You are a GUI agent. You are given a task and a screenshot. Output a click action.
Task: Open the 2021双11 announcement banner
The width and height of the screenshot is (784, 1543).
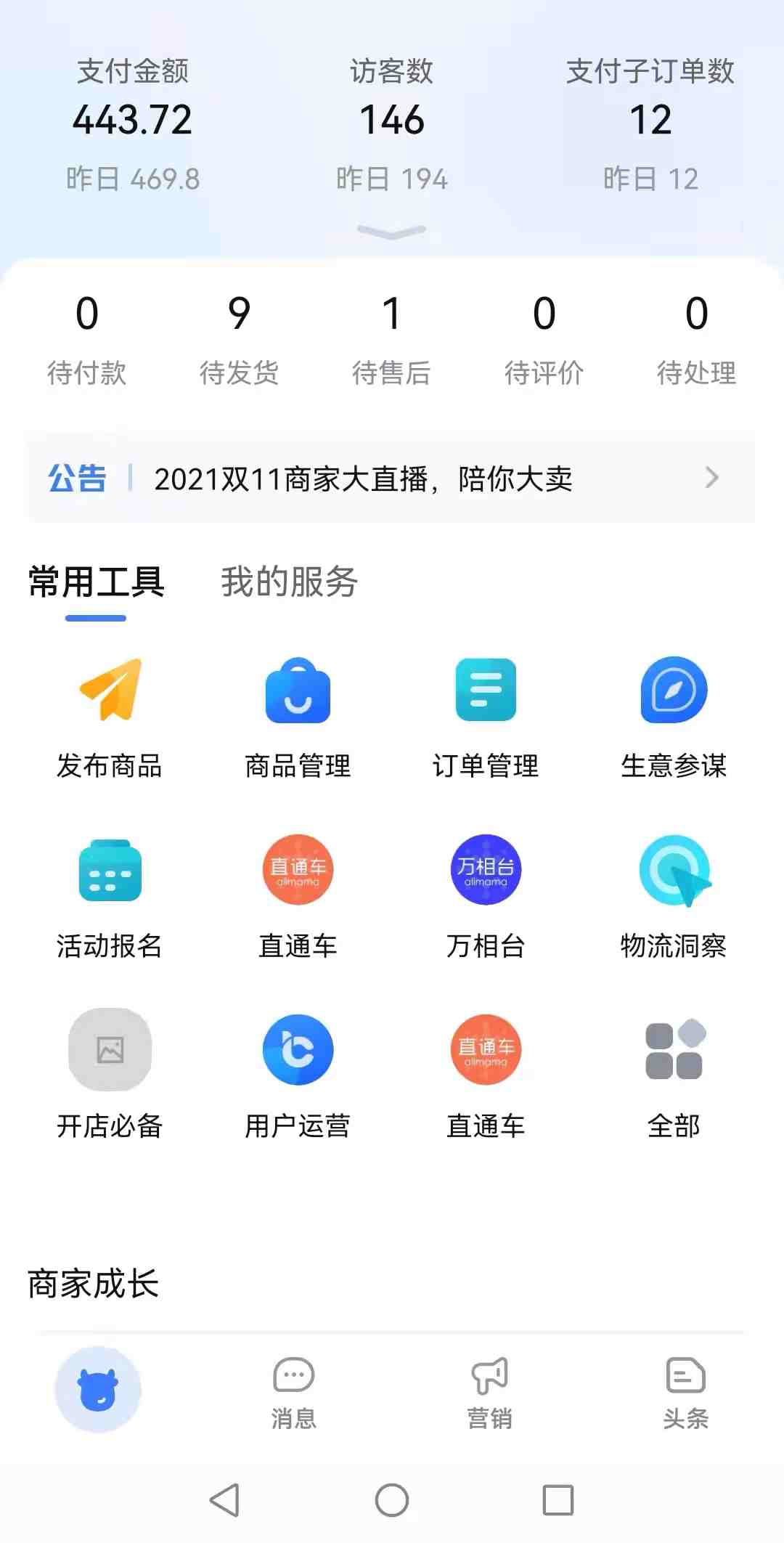point(391,478)
